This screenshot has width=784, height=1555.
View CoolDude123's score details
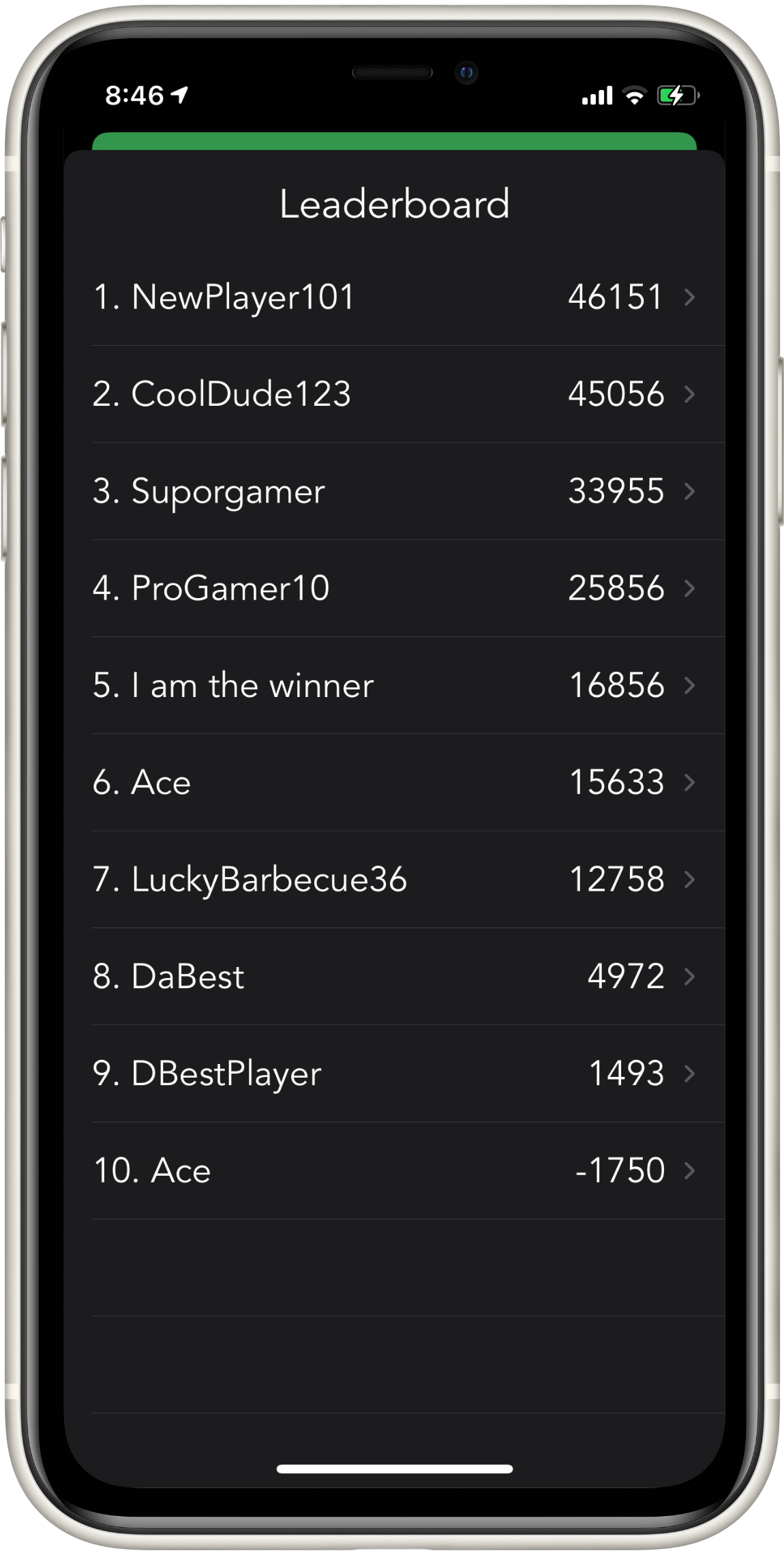(x=394, y=394)
